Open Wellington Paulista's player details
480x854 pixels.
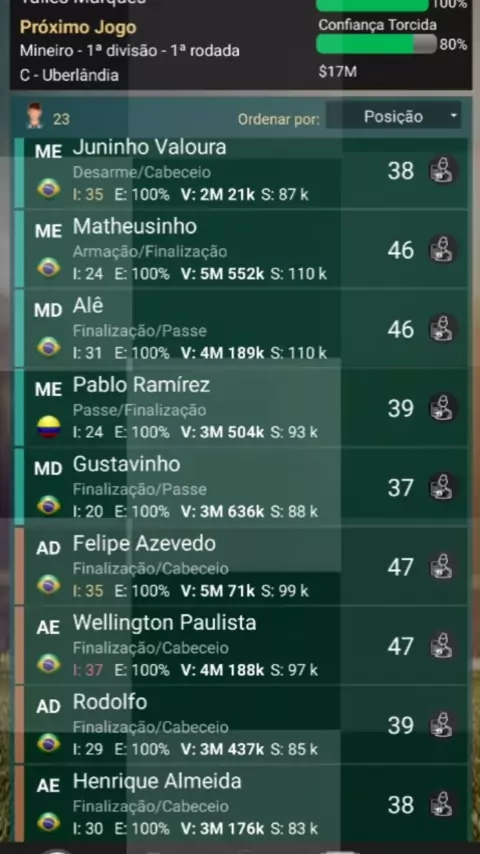tap(241, 646)
